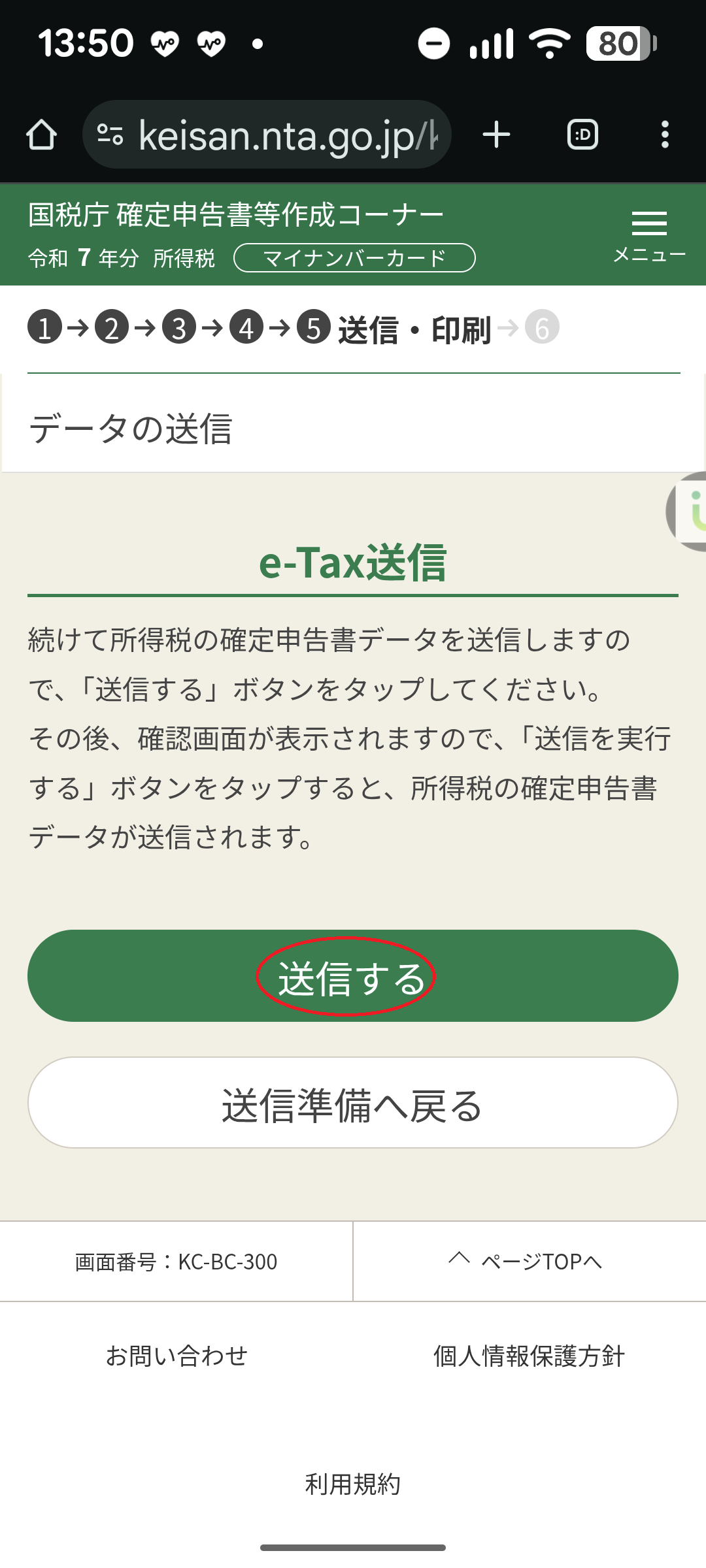
Task: Open the browser overflow menu
Action: (x=665, y=135)
